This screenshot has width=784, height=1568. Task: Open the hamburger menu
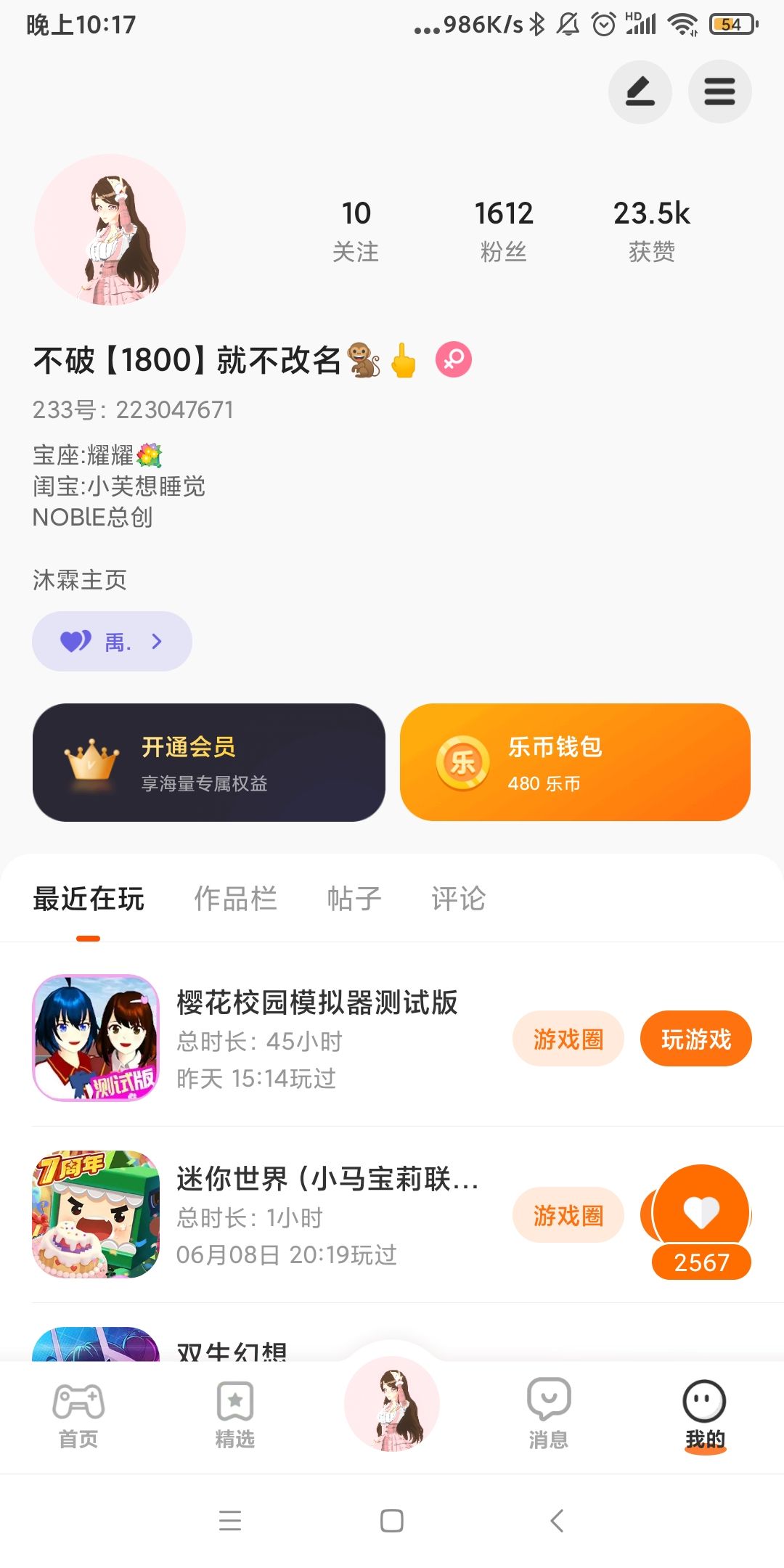(x=719, y=92)
